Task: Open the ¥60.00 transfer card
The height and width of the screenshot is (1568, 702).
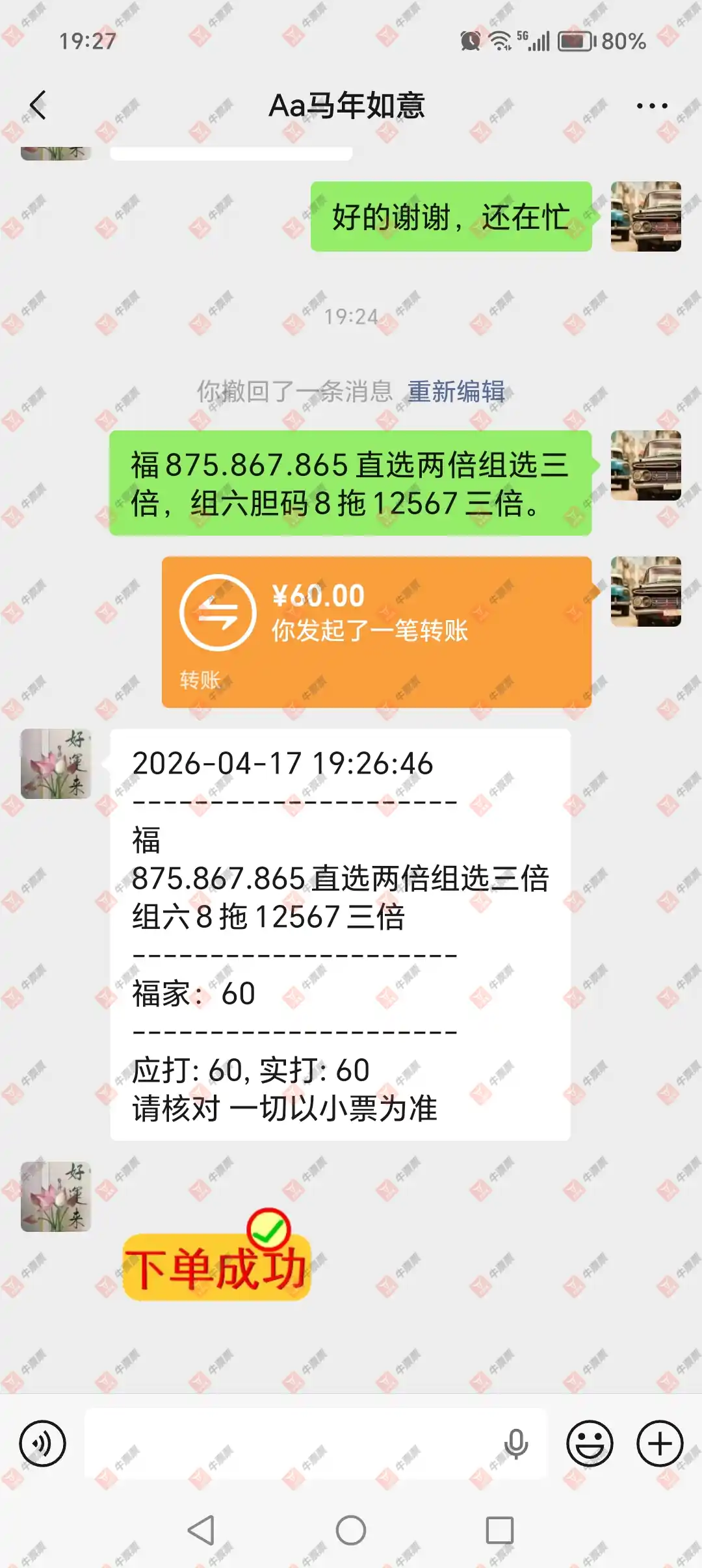Action: (376, 631)
